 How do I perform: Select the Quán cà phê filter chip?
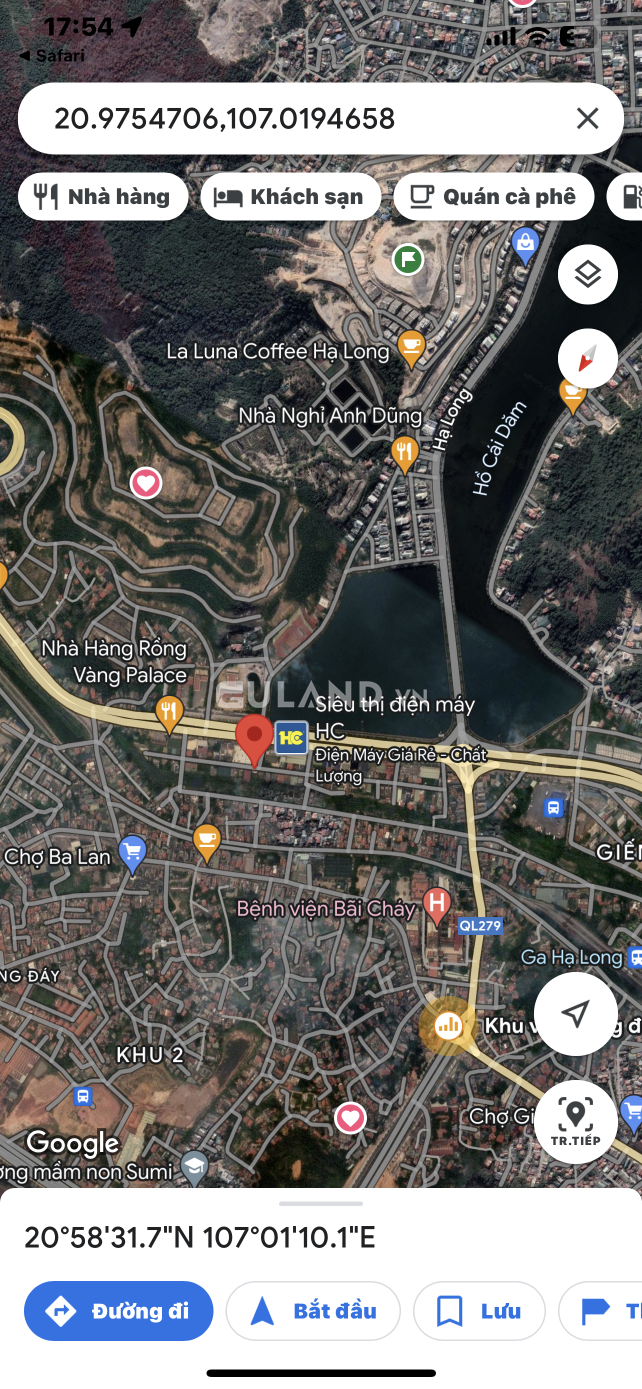tap(494, 197)
